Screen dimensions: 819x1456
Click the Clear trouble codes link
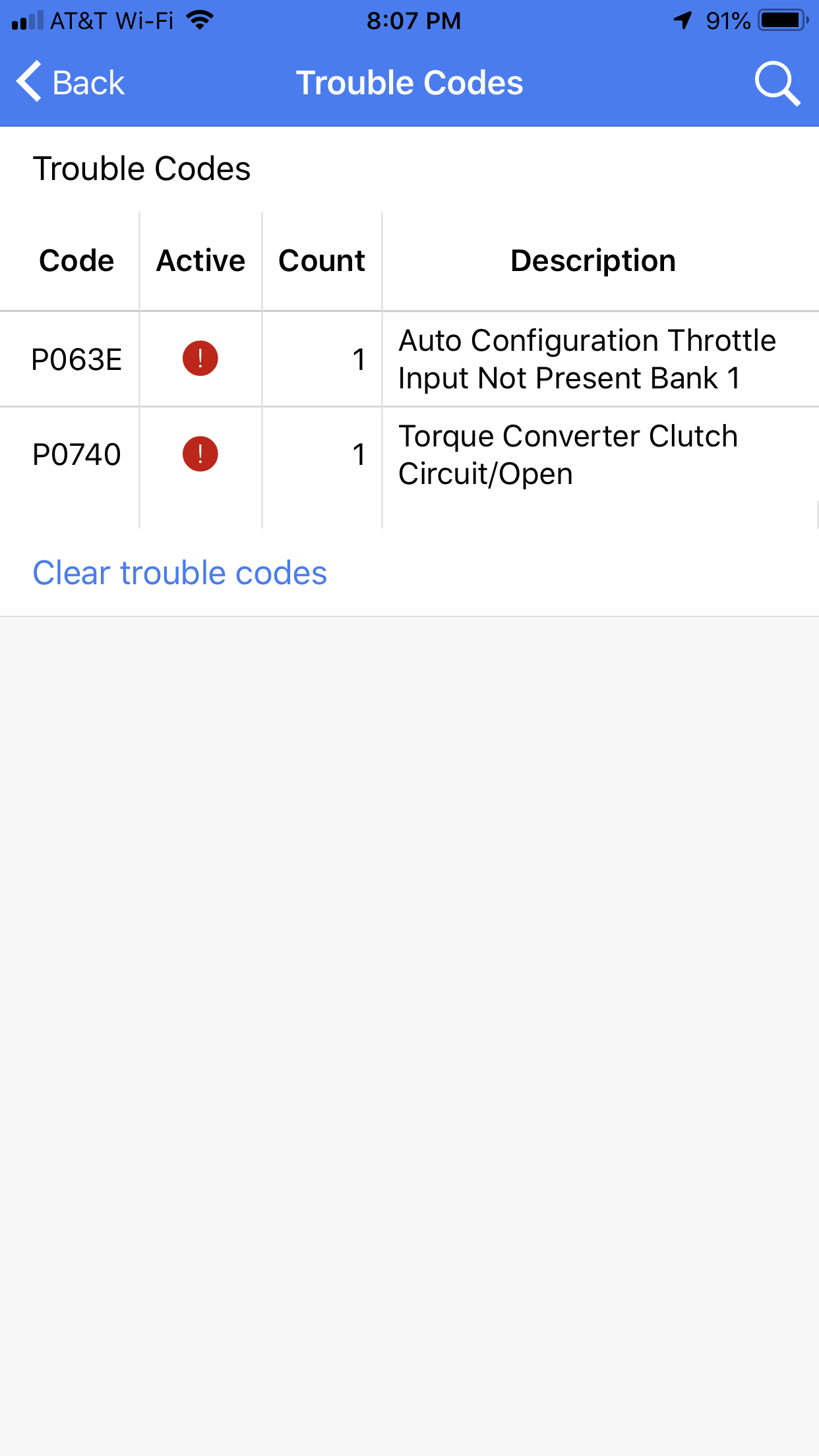[x=179, y=572]
